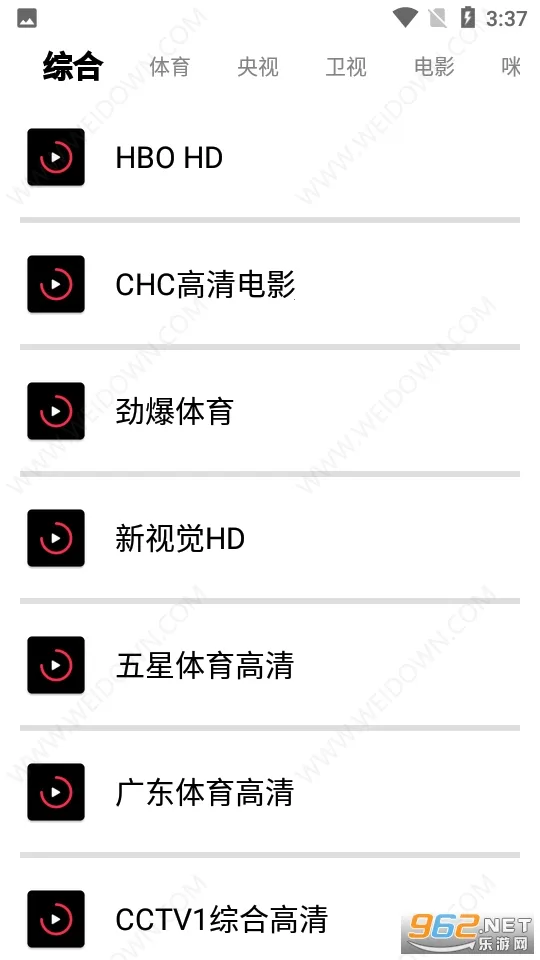Switch to the 央视 tab

(x=258, y=67)
